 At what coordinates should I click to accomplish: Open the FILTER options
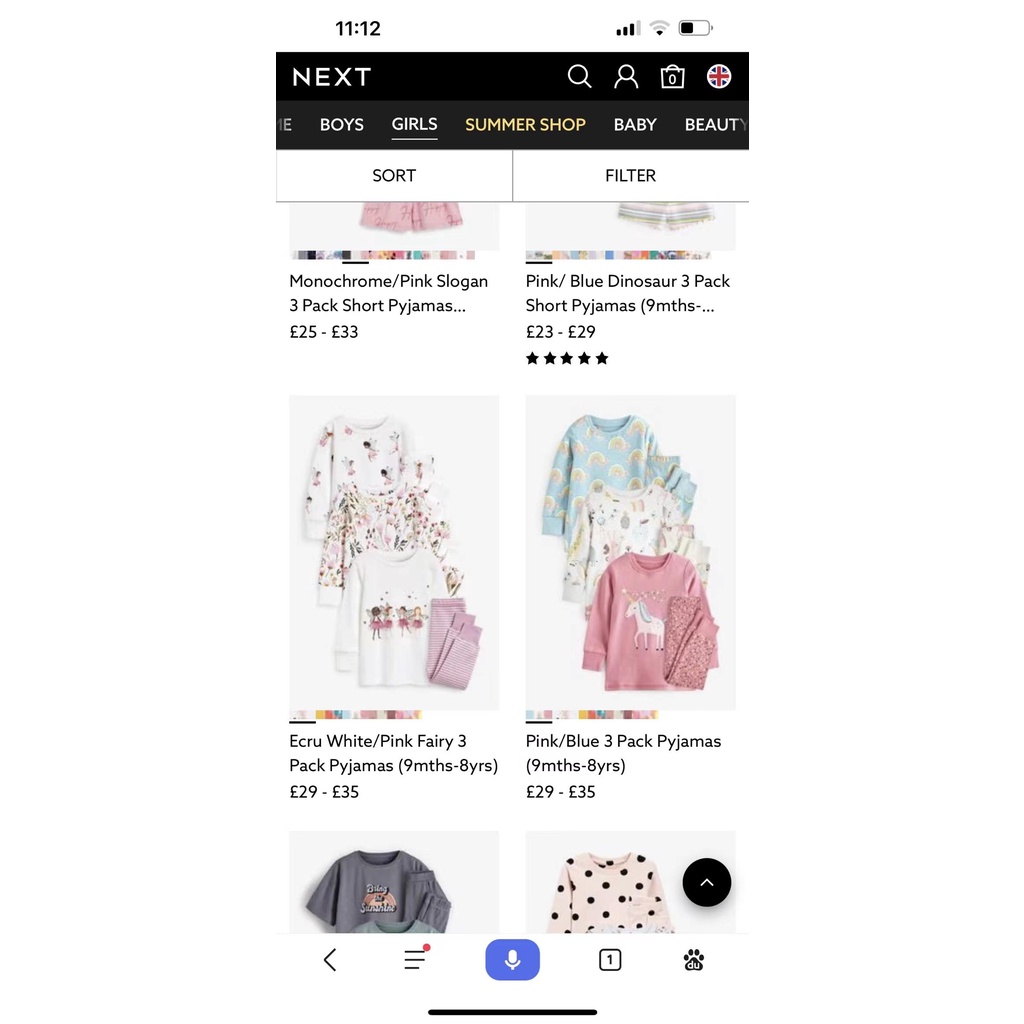[x=630, y=176]
